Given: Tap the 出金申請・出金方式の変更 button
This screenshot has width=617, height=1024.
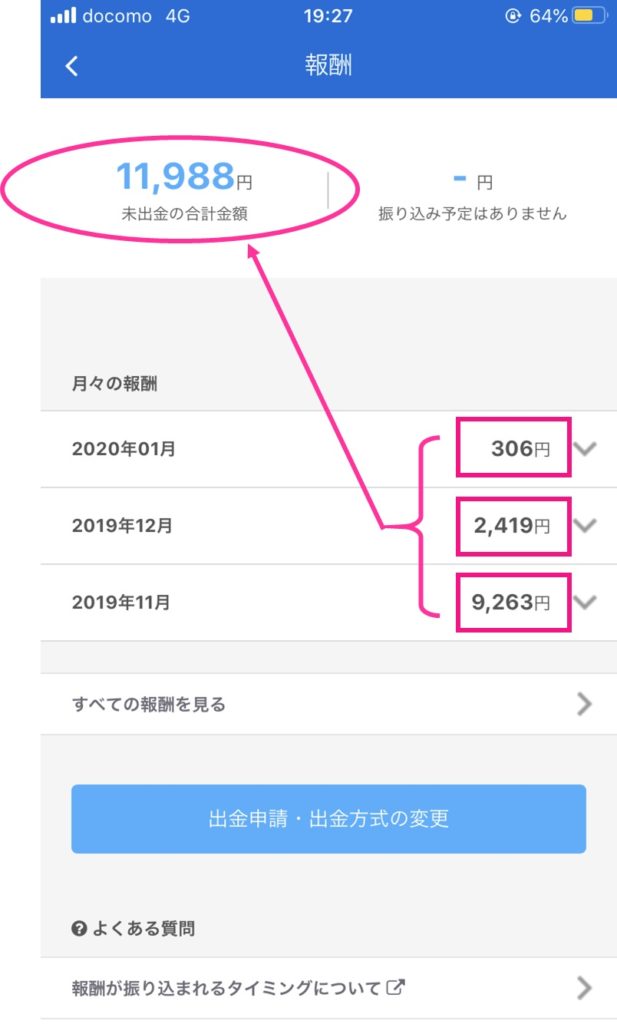Looking at the screenshot, I should pyautogui.click(x=328, y=819).
